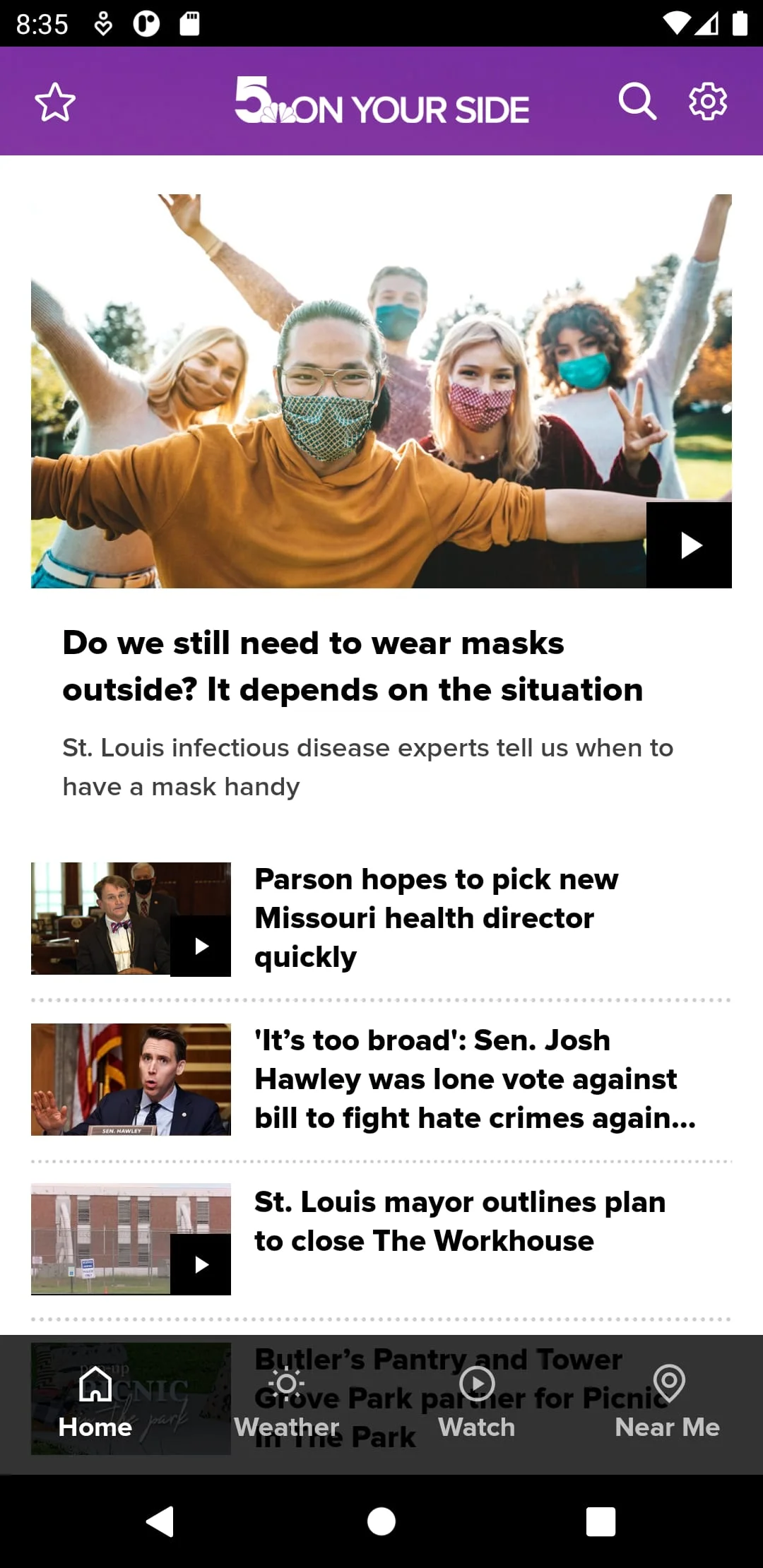Open the masks outside headline article
This screenshot has height=1568, width=763.
click(353, 666)
